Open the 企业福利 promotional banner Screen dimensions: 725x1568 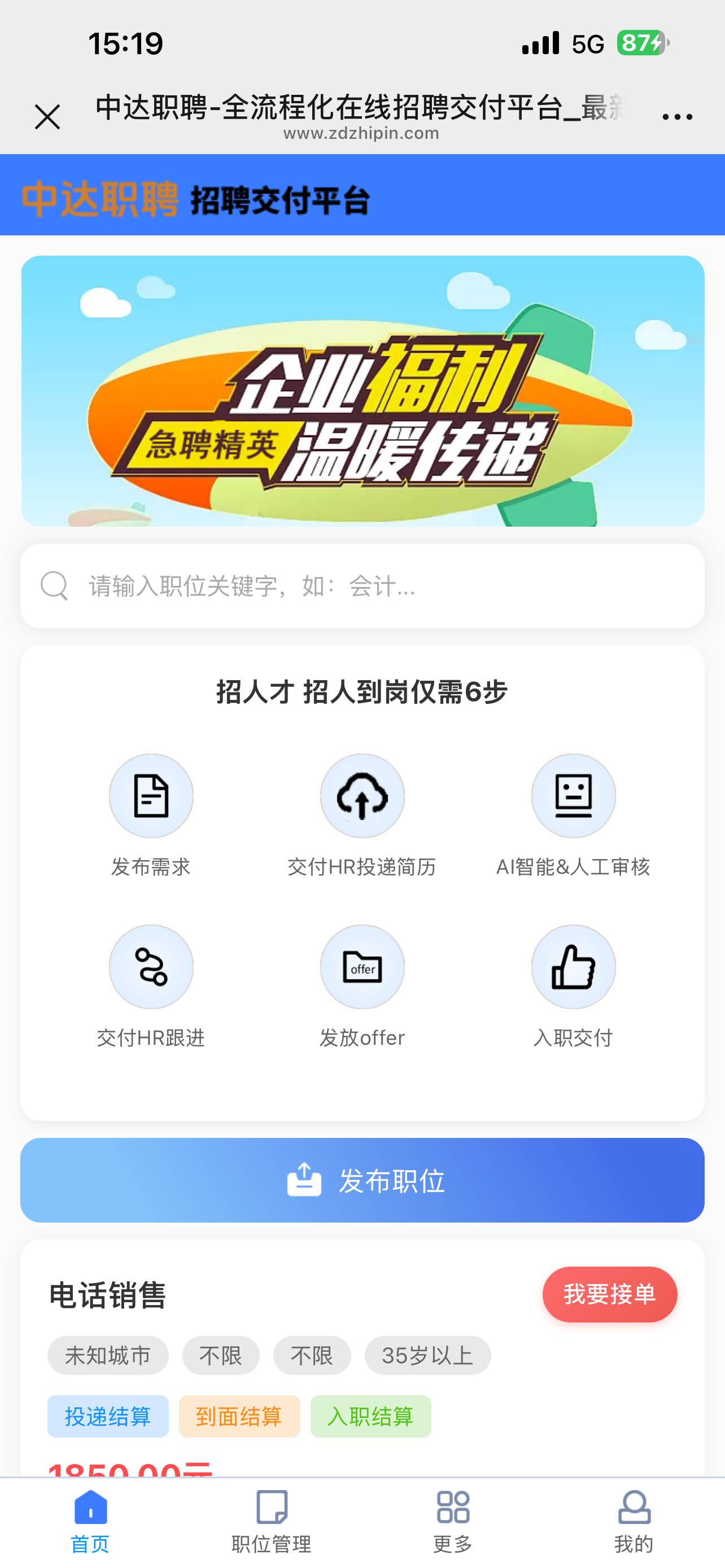pyautogui.click(x=362, y=391)
